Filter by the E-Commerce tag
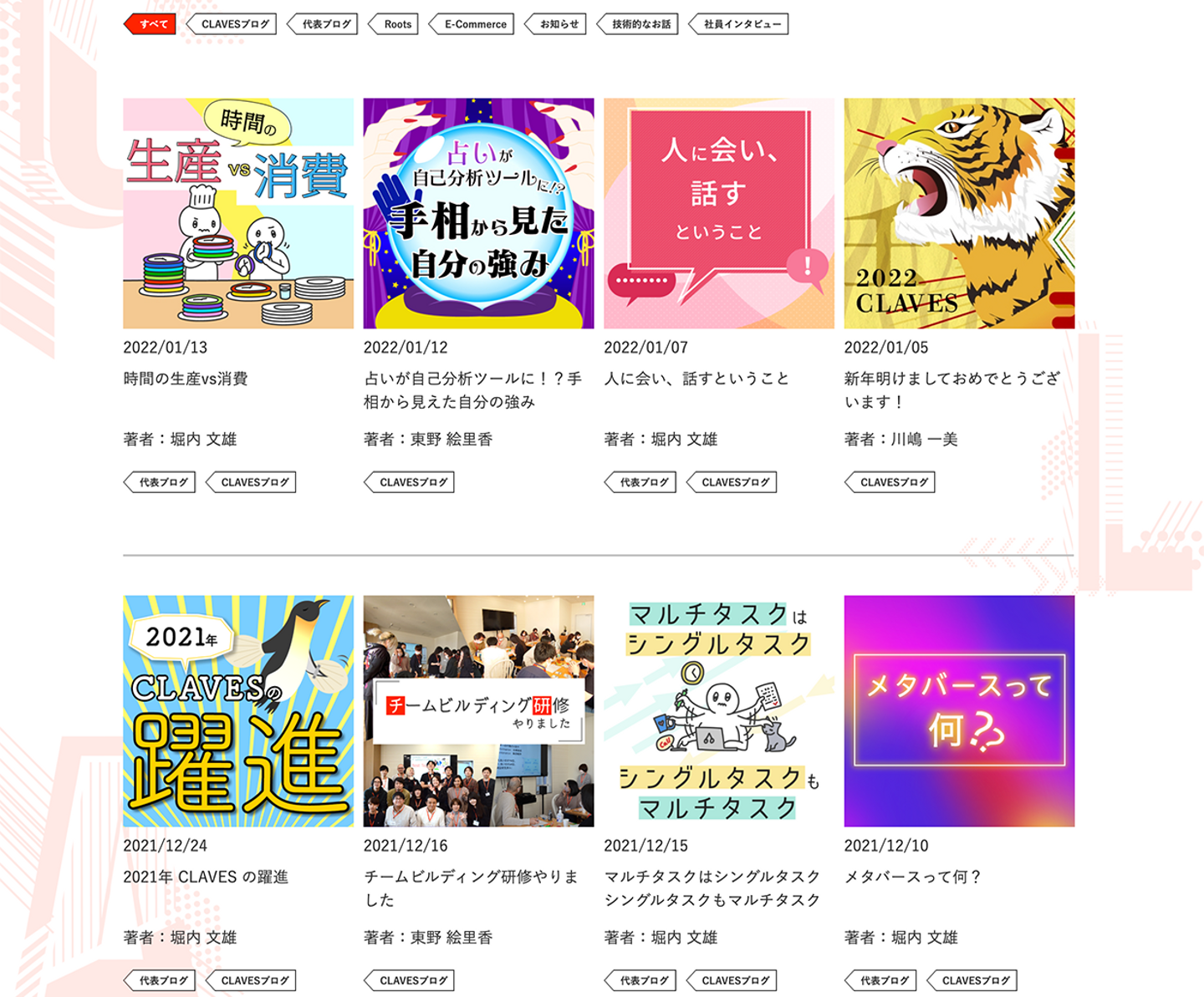The height and width of the screenshot is (997, 1204). pos(473,24)
